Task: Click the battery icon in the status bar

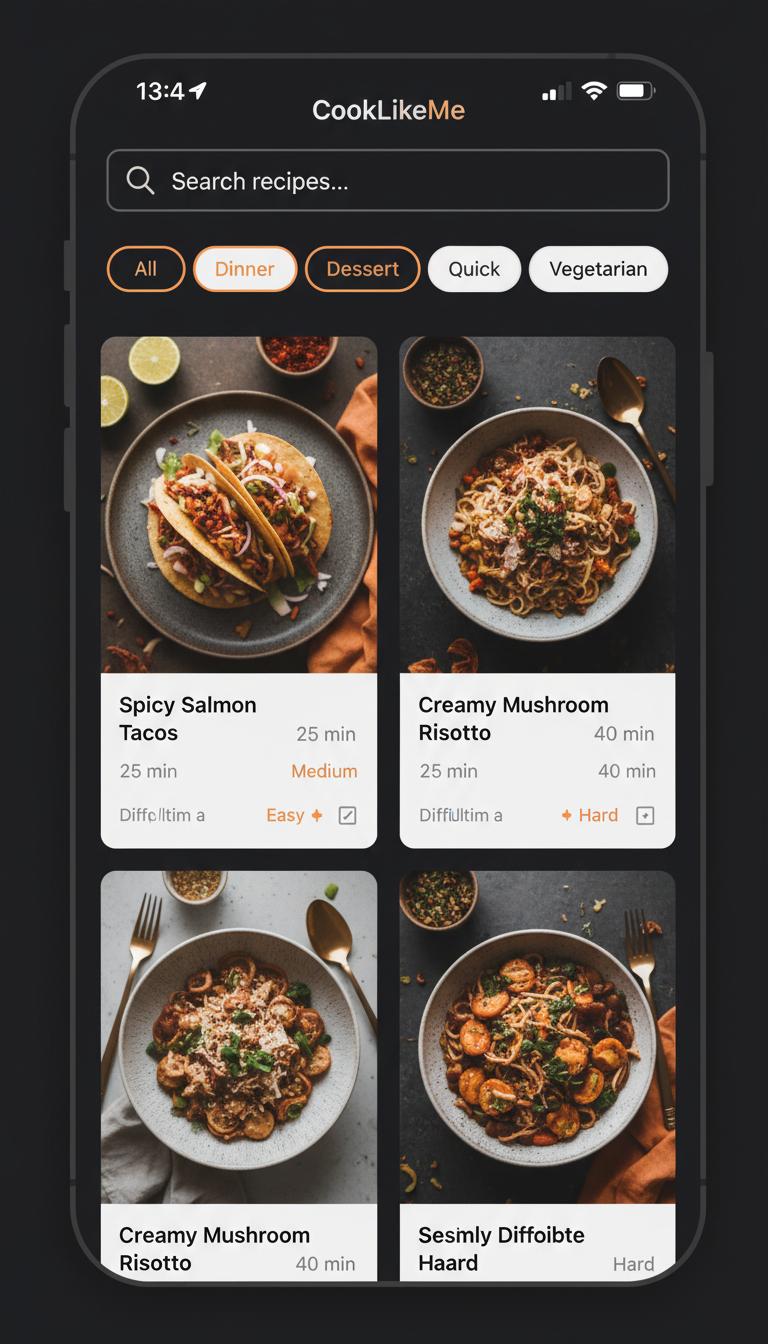Action: tap(635, 90)
